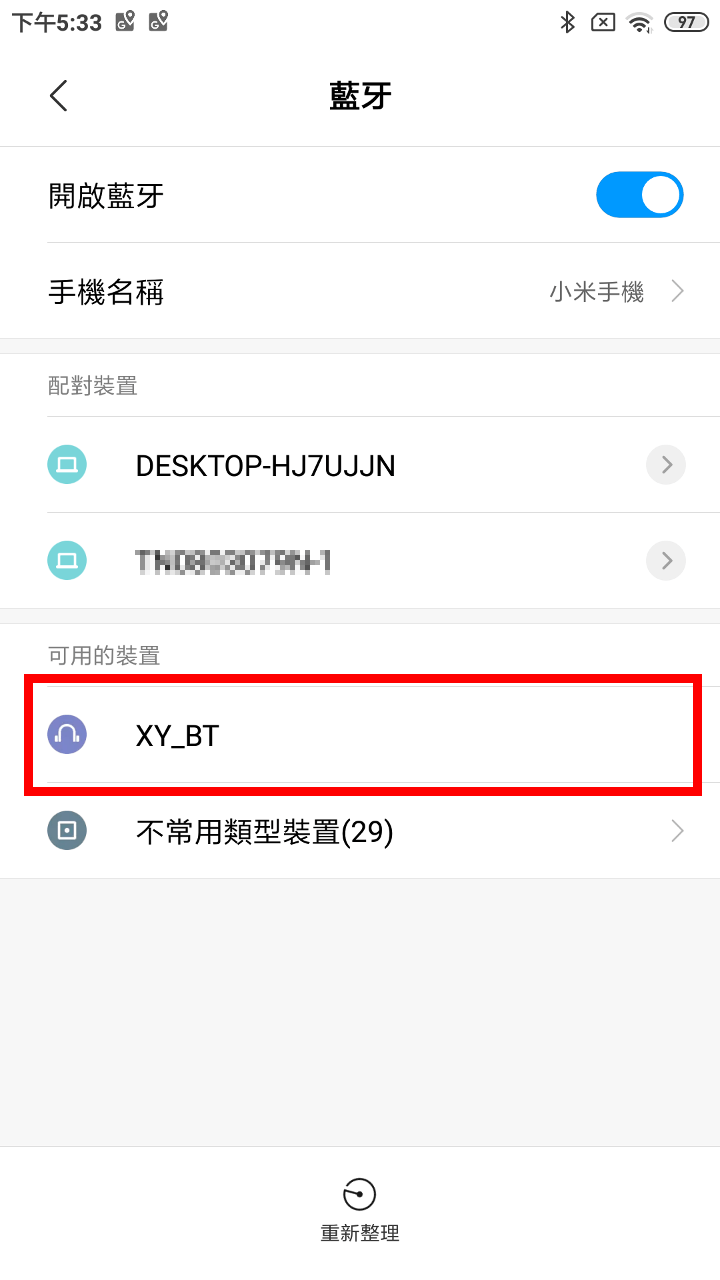Expand 不常用類型裝置(29) list
This screenshot has height=1280, width=720.
360,831
